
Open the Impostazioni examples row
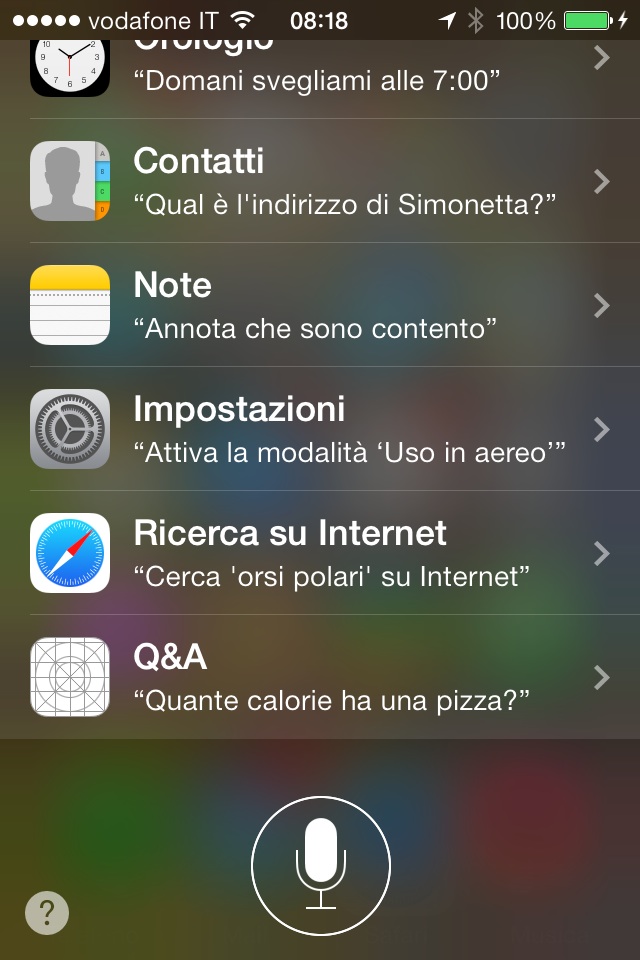tap(320, 429)
